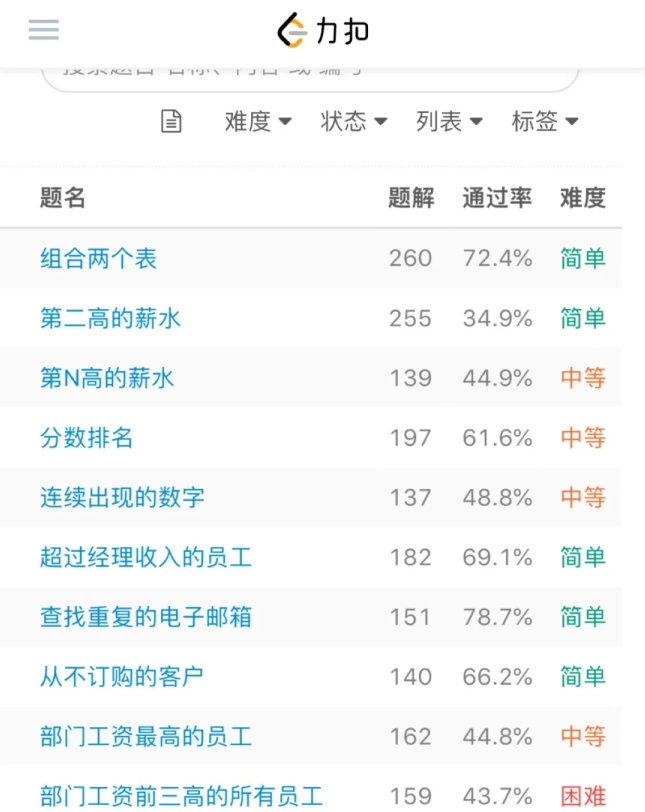This screenshot has width=645, height=812.
Task: Open the problem 第N高的薪水
Action: (x=107, y=378)
